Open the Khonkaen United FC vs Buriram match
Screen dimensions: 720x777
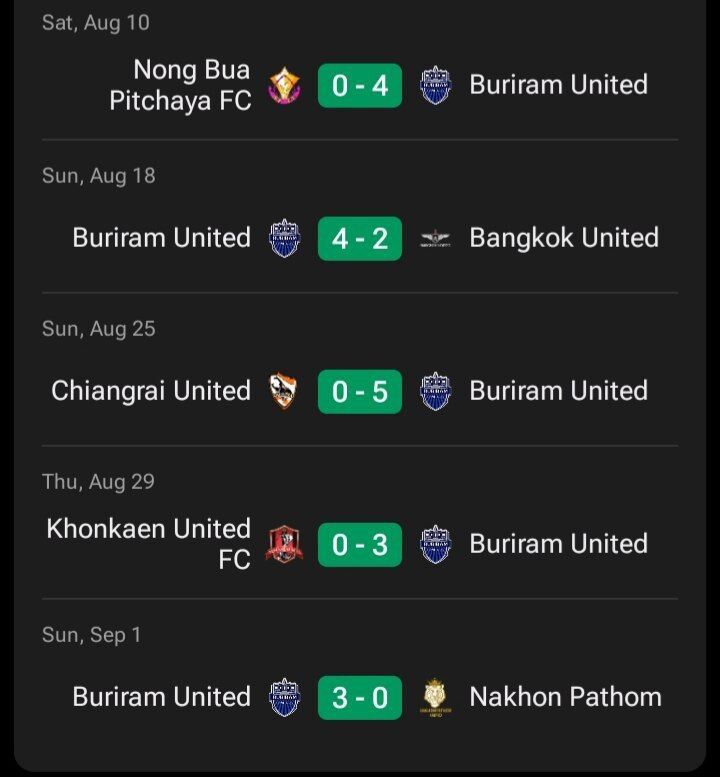[360, 545]
